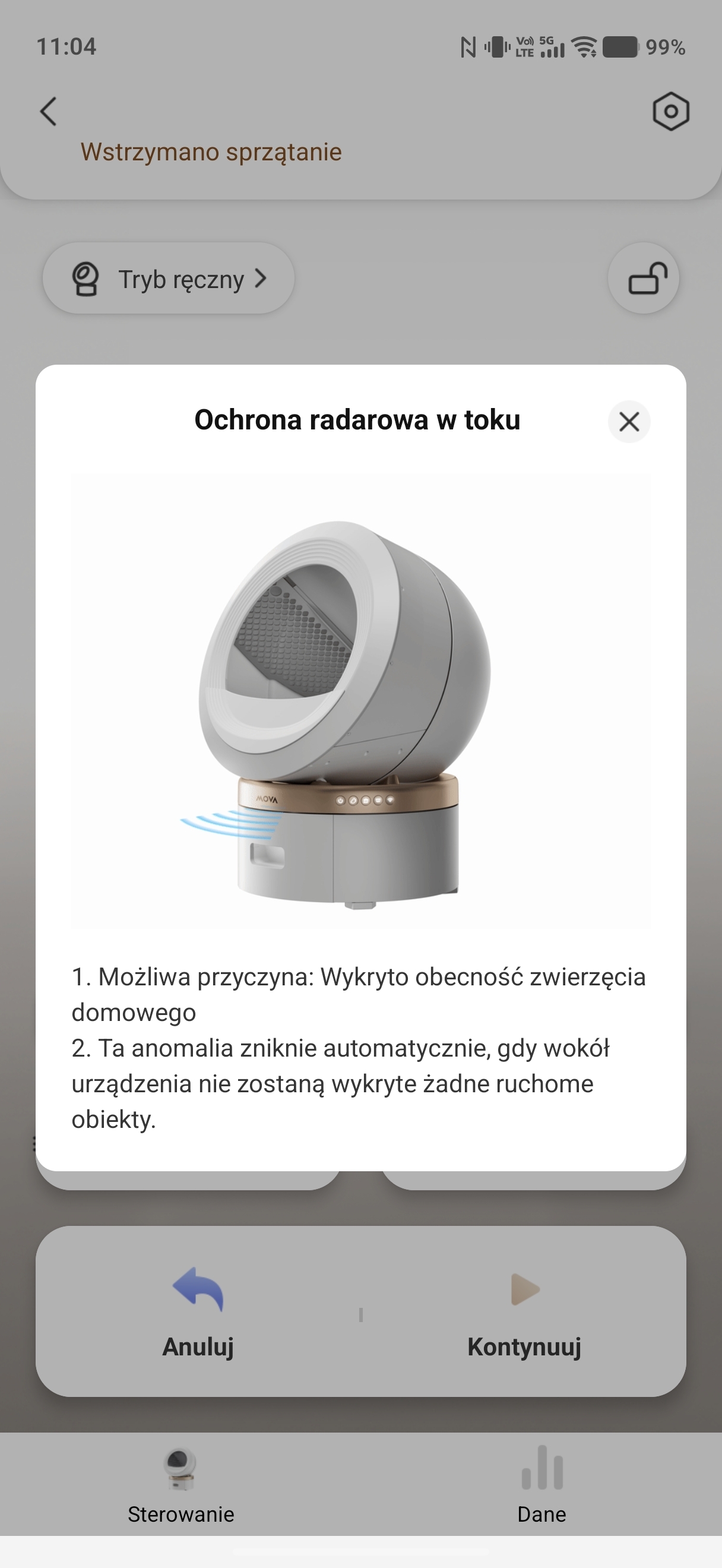Go back using the top-left arrow
This screenshot has width=722, height=1568.
point(49,112)
